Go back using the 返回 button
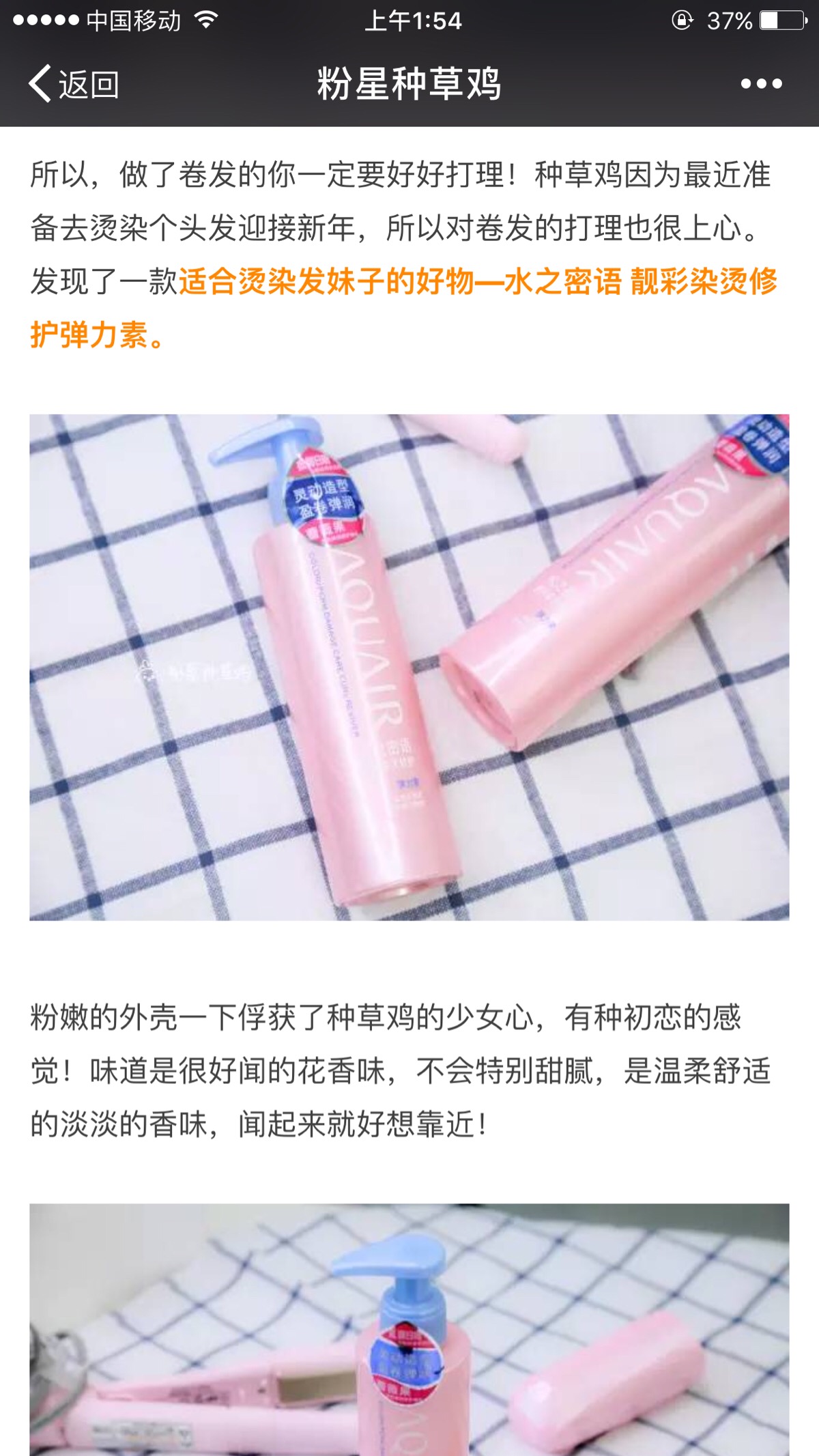 (x=74, y=84)
